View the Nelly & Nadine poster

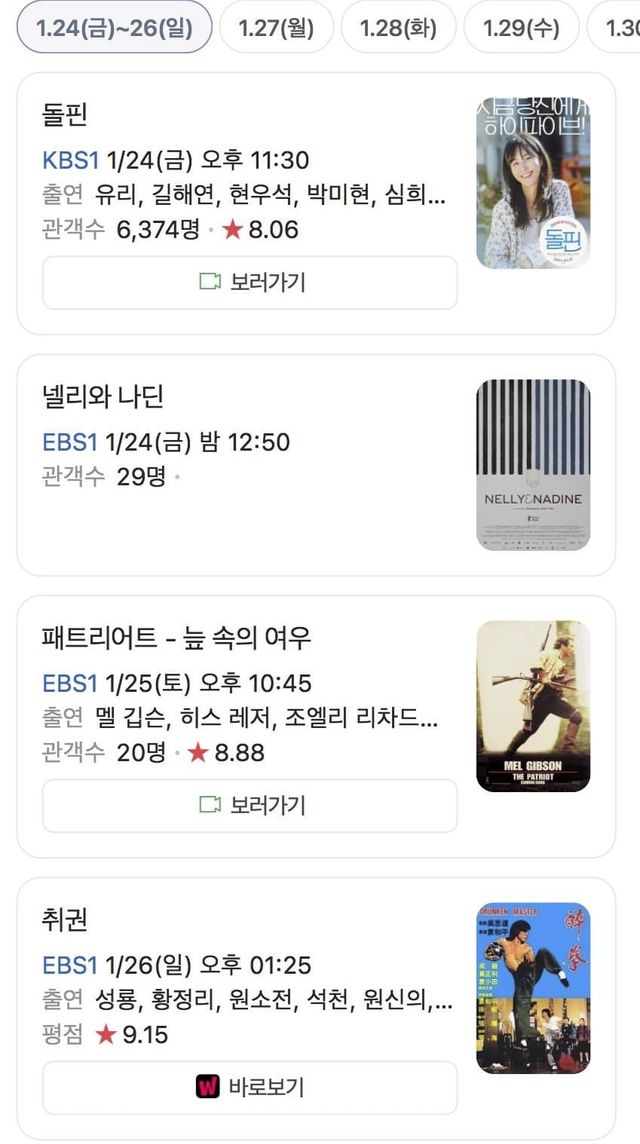coord(533,465)
